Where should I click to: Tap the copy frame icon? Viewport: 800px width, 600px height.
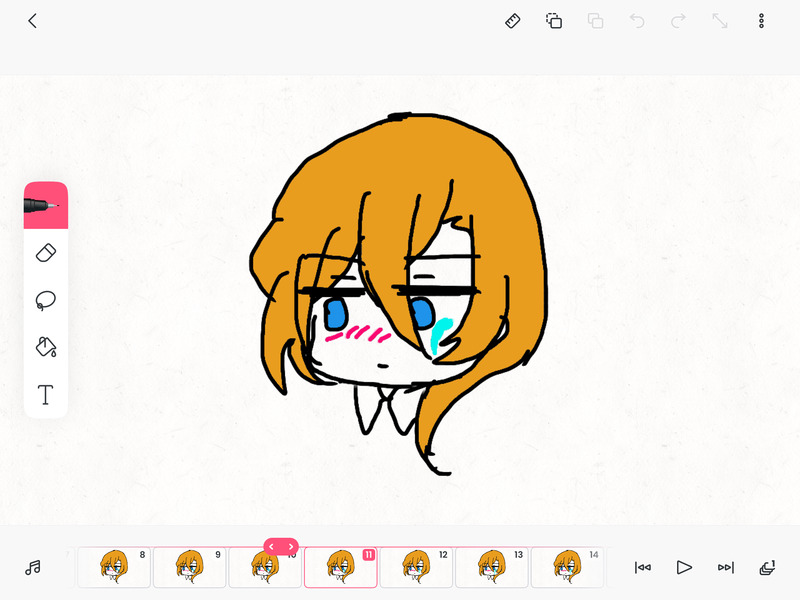[554, 20]
